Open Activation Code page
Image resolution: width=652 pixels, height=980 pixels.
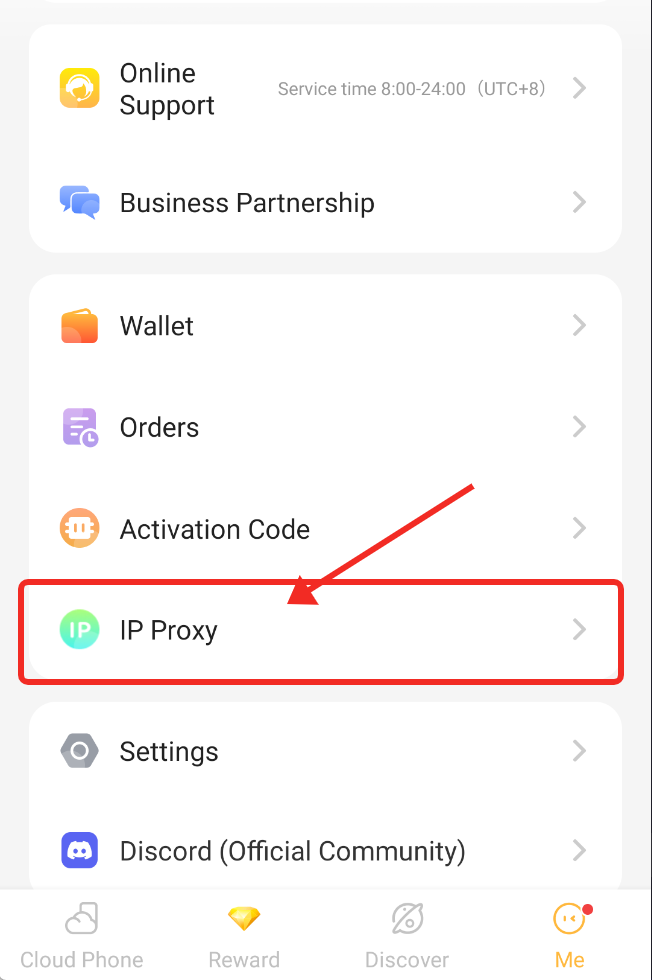pos(214,529)
